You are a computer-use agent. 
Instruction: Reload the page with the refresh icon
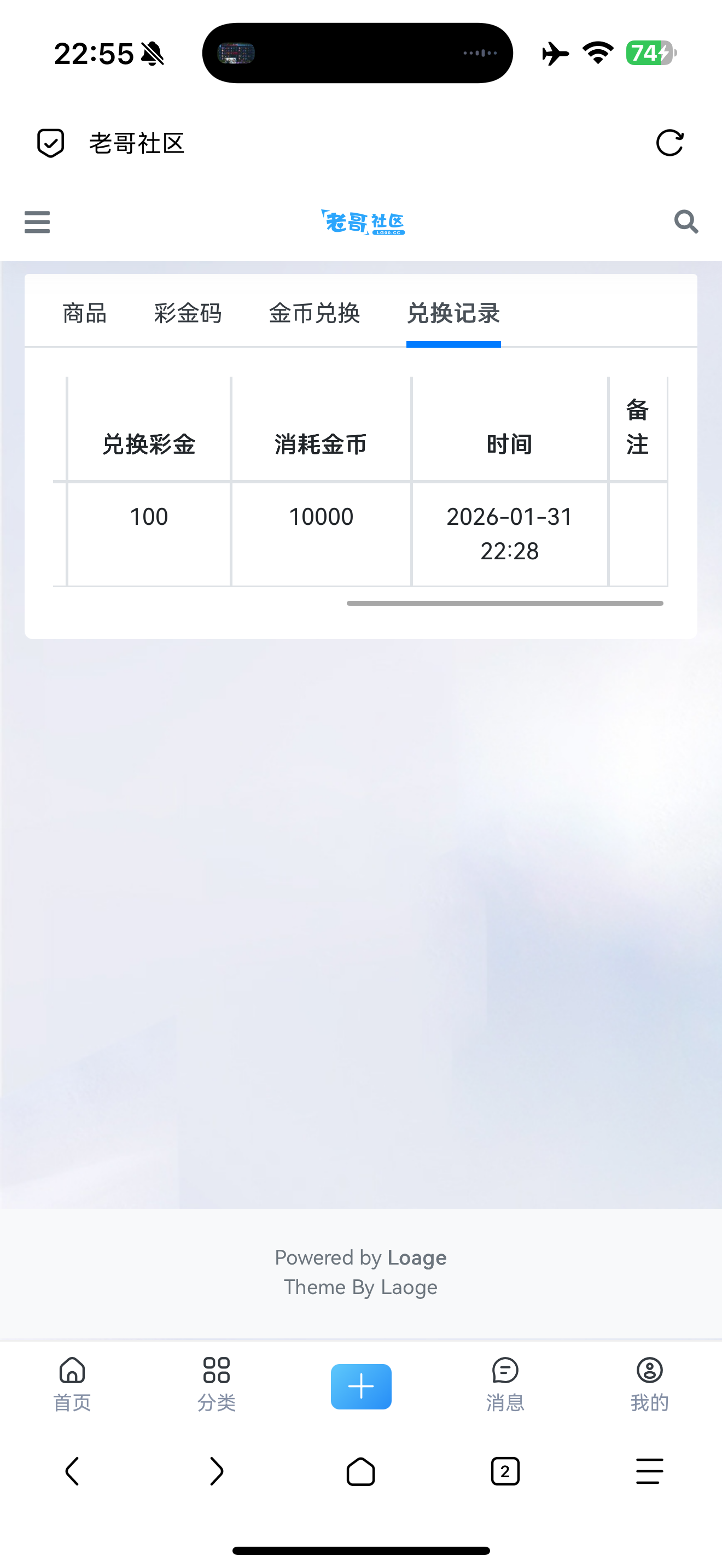669,143
